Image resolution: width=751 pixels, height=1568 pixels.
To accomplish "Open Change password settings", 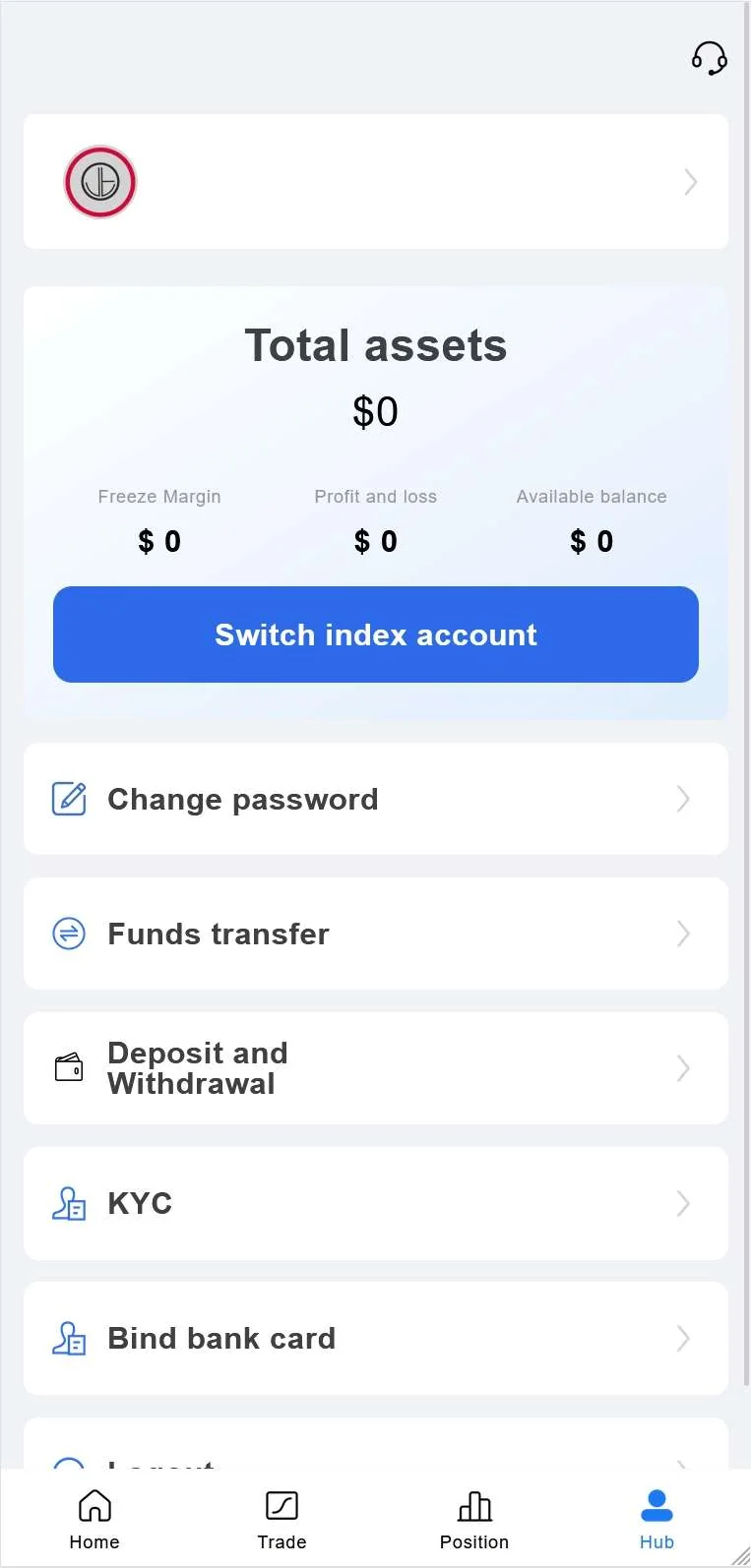I will (x=375, y=799).
